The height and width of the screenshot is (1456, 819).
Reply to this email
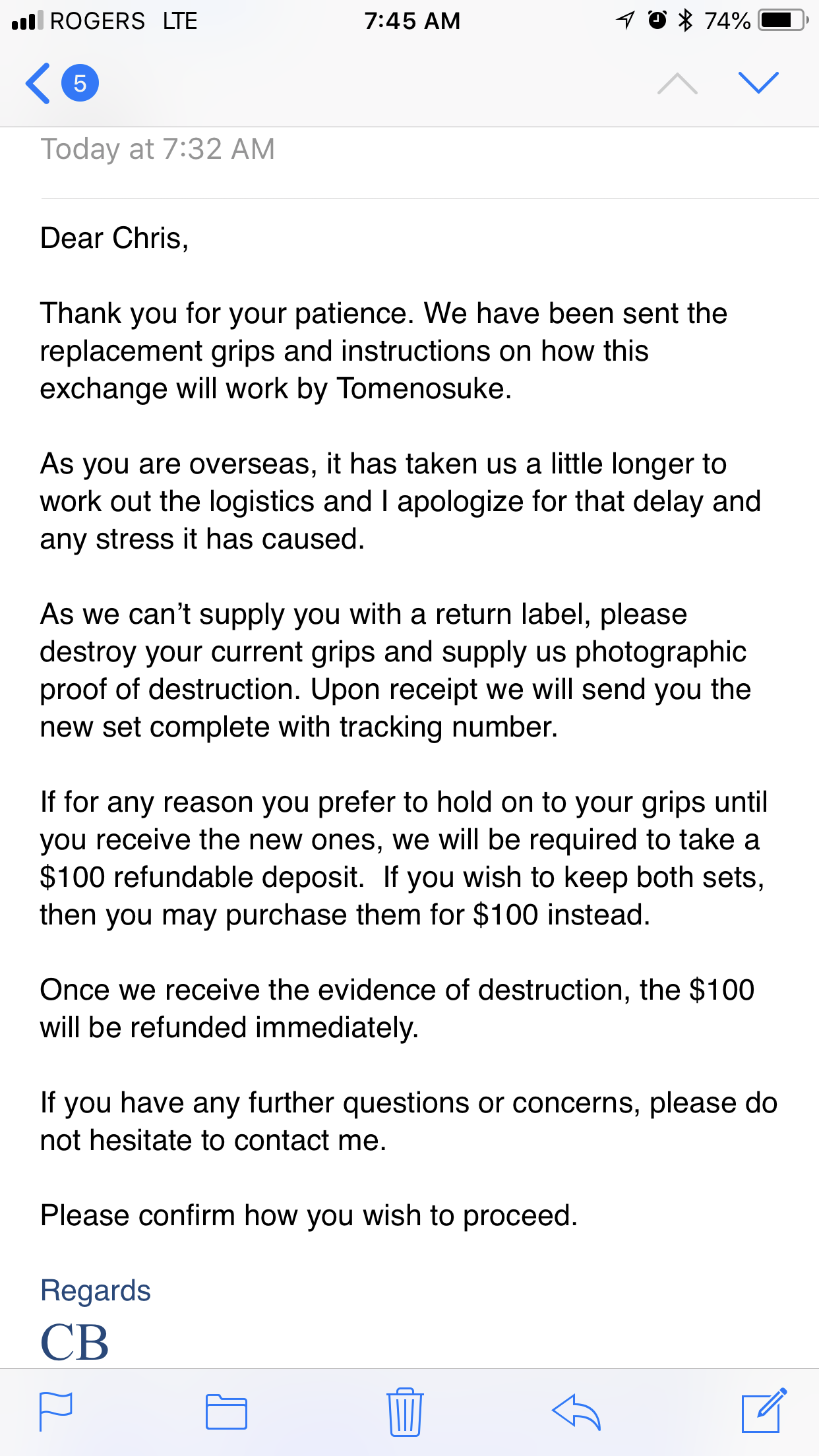(x=576, y=1412)
